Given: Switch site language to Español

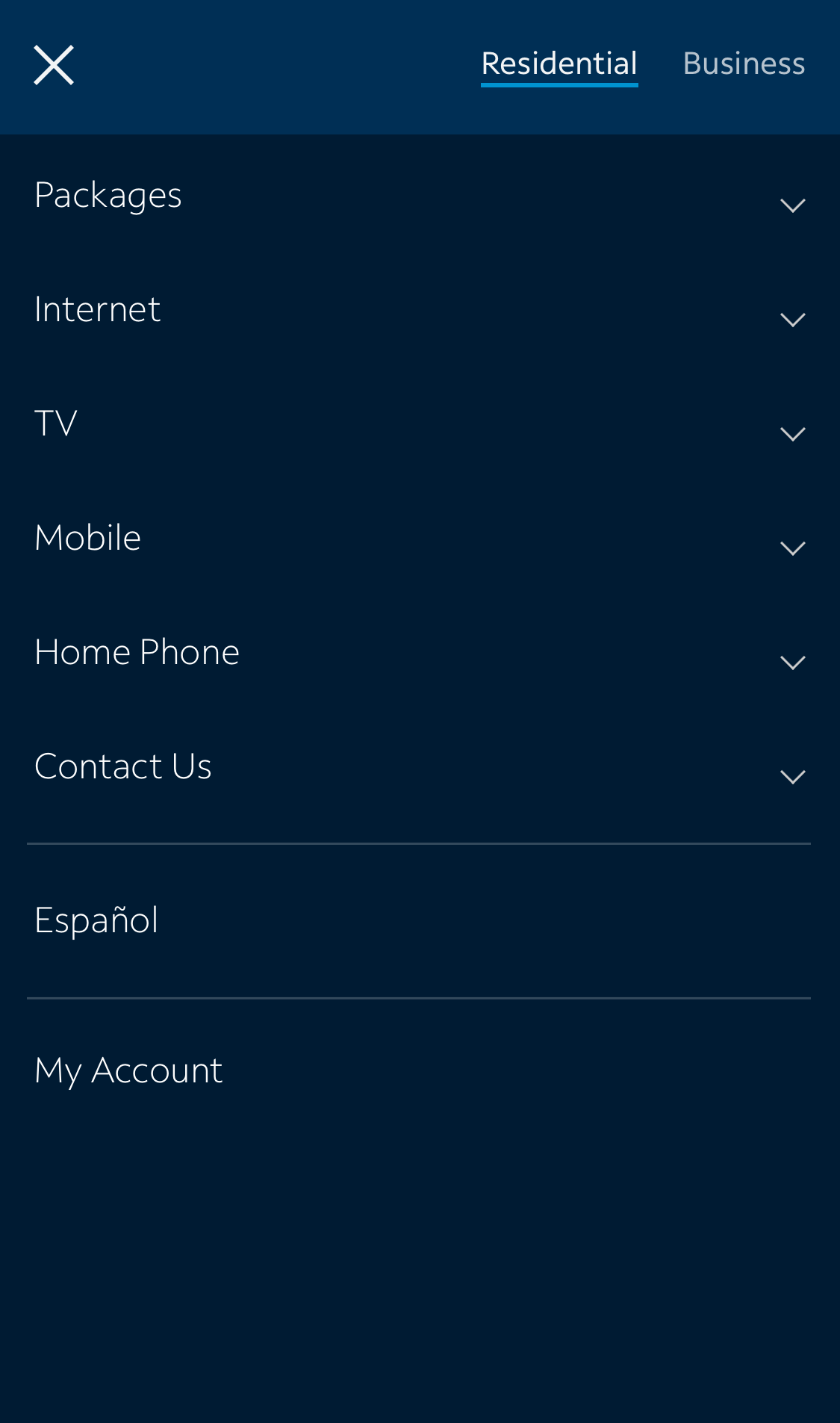Looking at the screenshot, I should tap(96, 920).
